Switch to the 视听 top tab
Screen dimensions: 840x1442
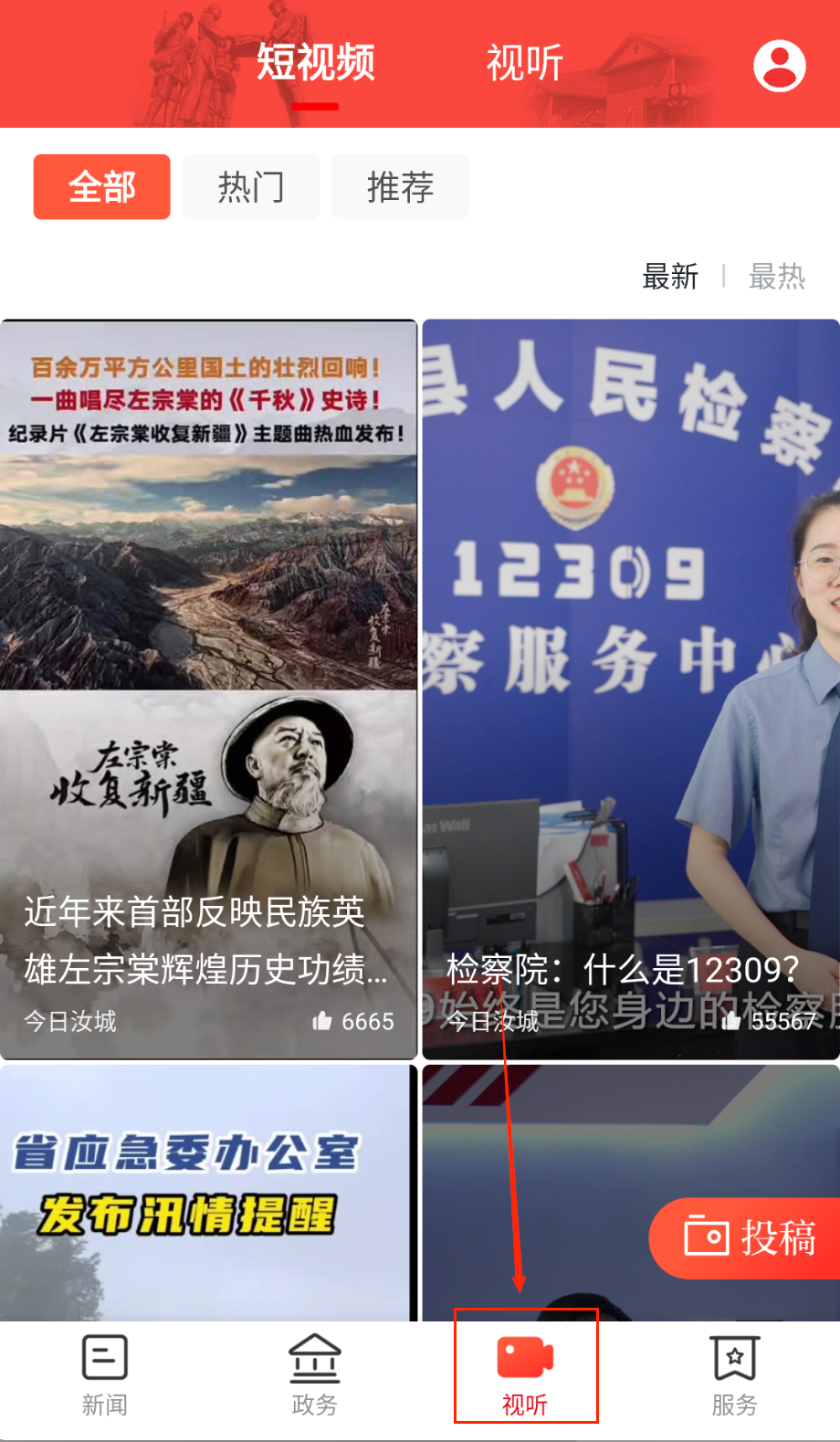click(524, 63)
